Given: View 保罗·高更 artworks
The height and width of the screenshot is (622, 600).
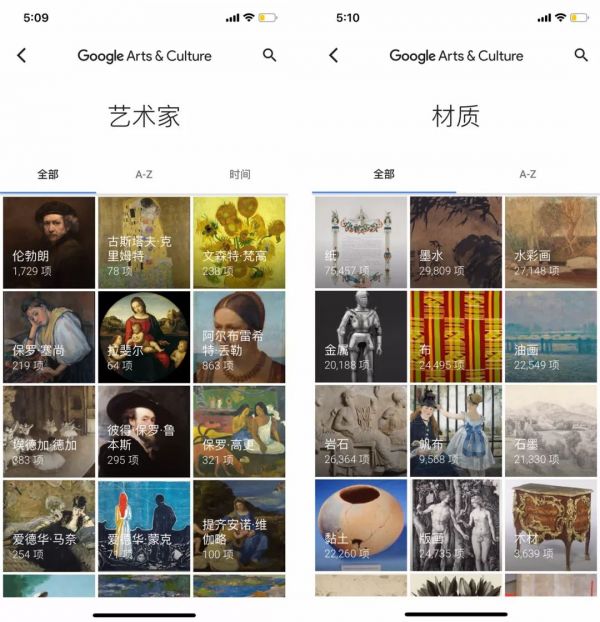Looking at the screenshot, I should coord(239,431).
